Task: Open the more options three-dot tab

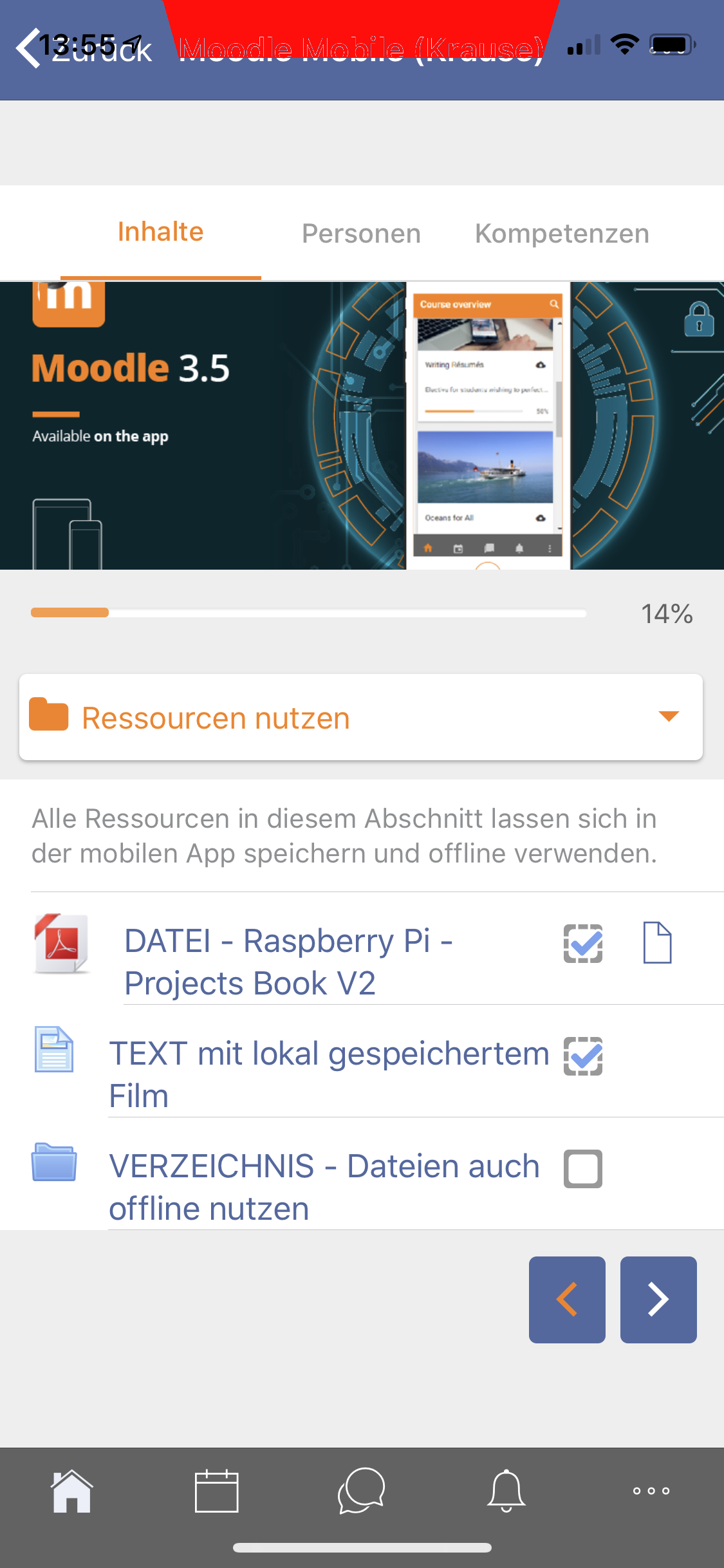Action: pos(651,1491)
